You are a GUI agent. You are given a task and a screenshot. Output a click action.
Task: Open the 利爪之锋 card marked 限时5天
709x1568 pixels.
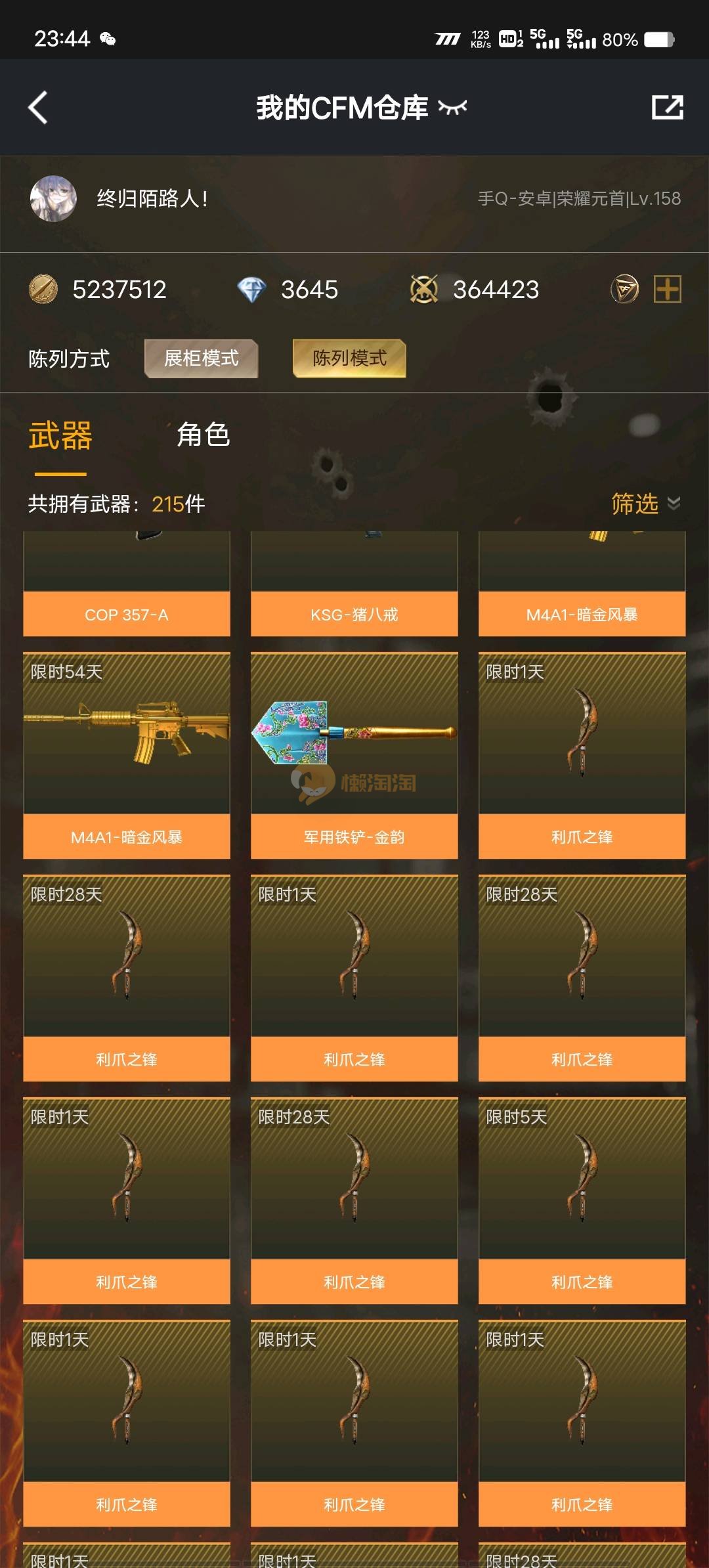(582, 1200)
